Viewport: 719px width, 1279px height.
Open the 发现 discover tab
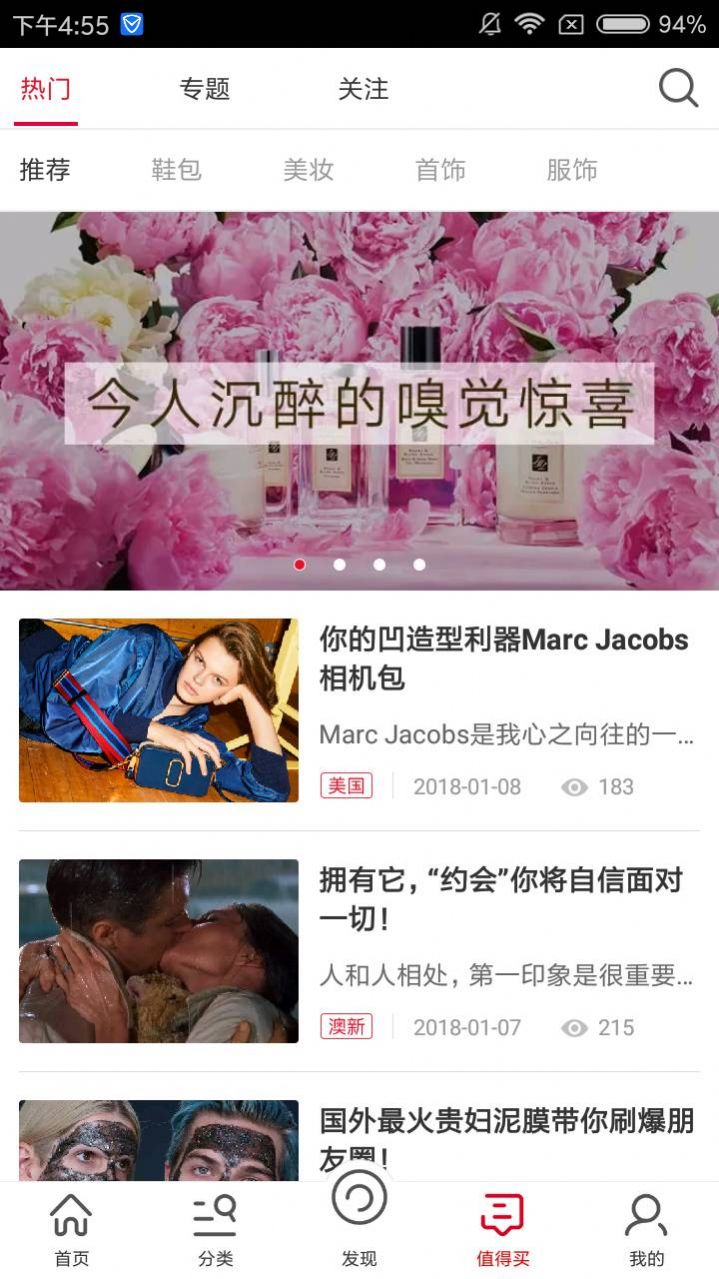[359, 1215]
